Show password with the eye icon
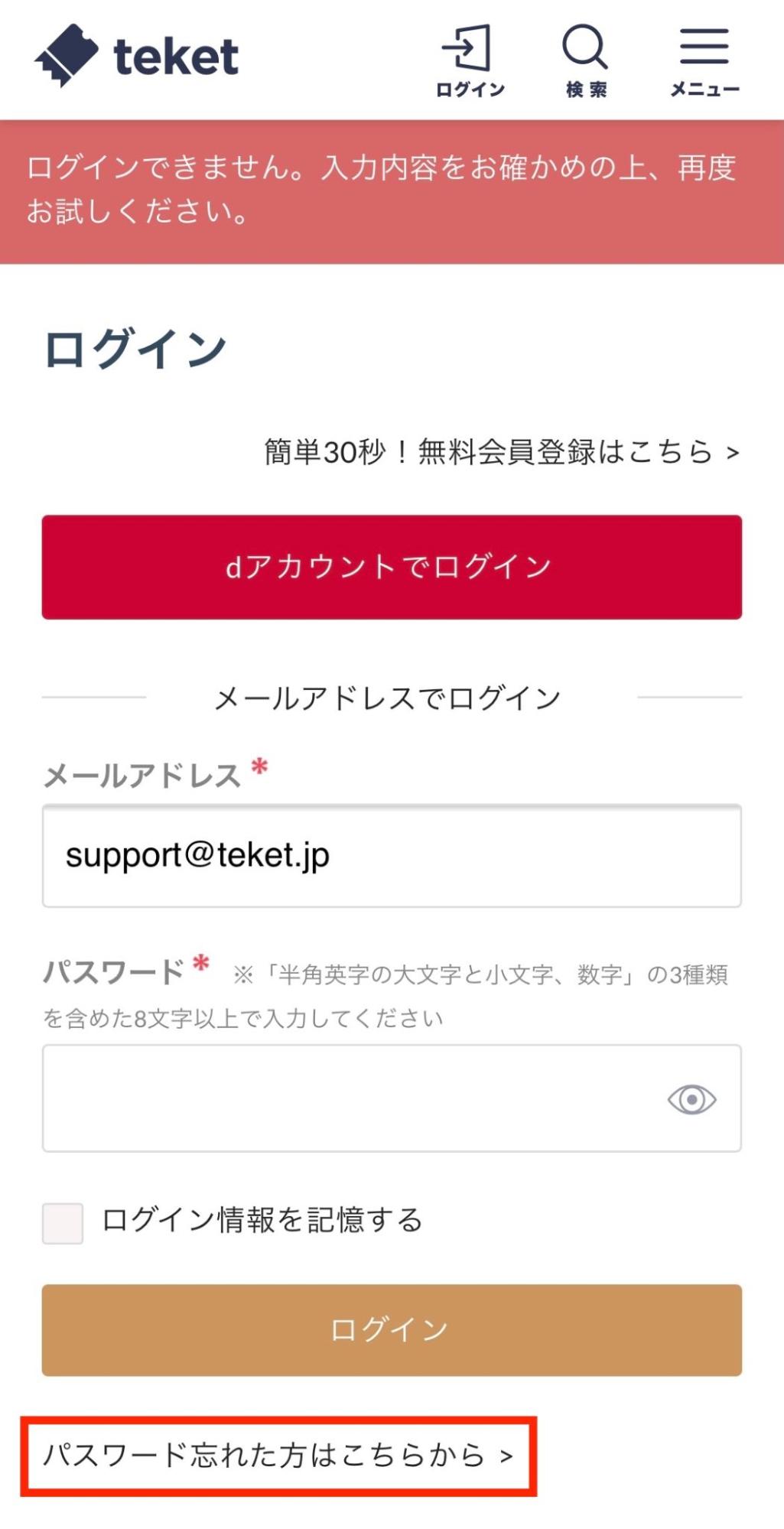 [x=691, y=1100]
